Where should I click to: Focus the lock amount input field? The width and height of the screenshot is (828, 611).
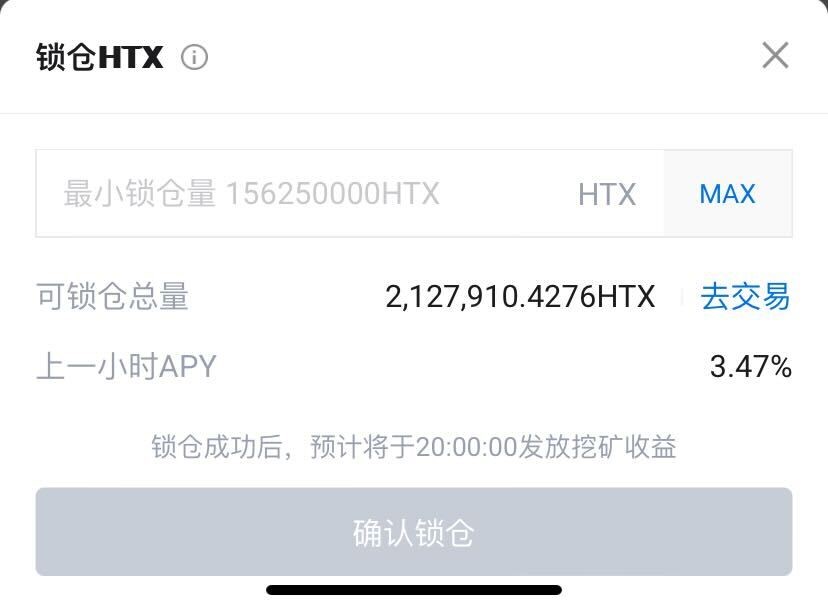[300, 194]
